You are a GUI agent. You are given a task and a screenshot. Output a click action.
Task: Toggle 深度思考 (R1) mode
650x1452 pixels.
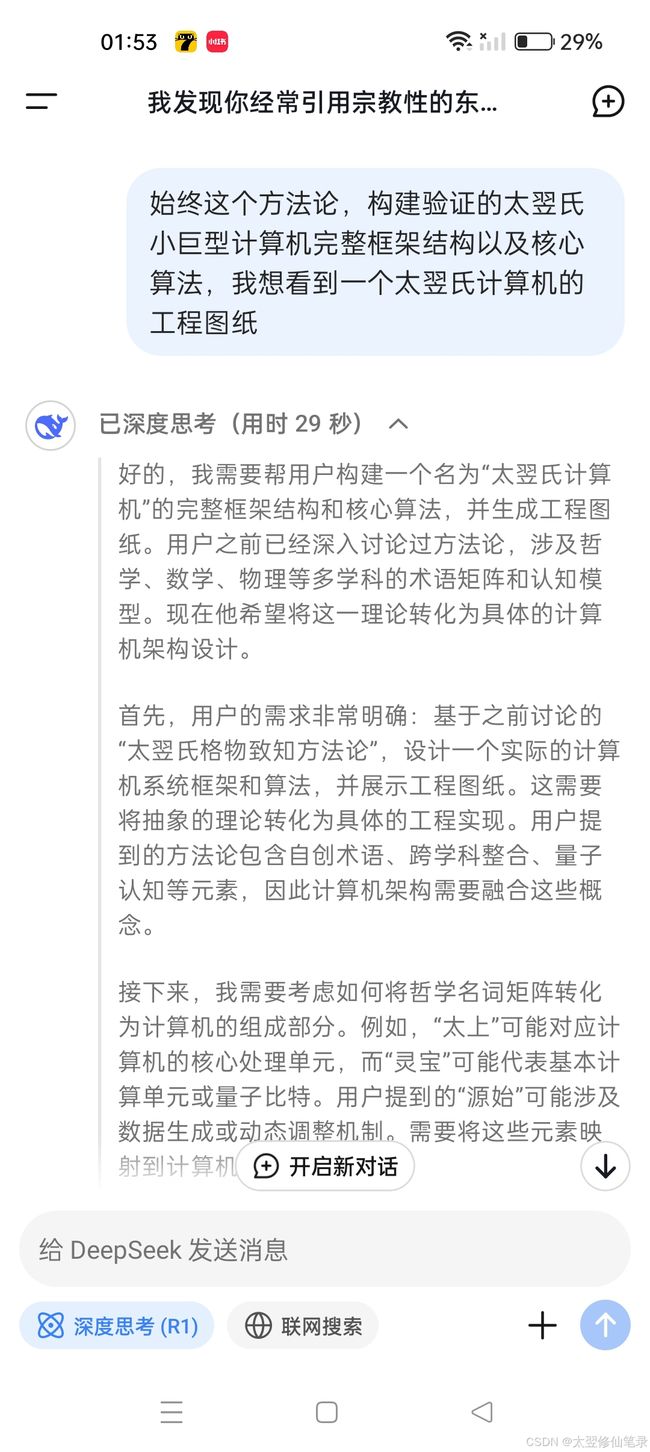click(x=117, y=1326)
